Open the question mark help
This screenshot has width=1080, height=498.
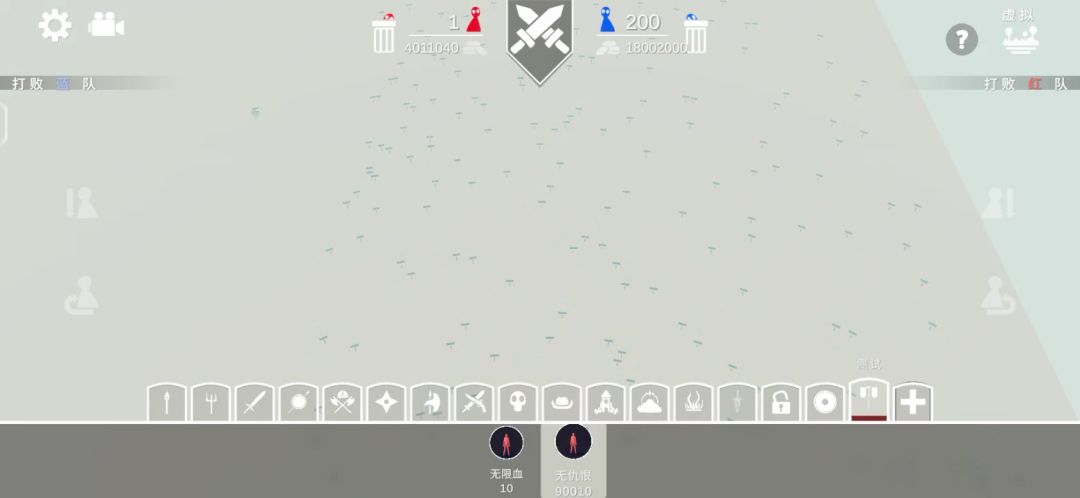(x=962, y=40)
